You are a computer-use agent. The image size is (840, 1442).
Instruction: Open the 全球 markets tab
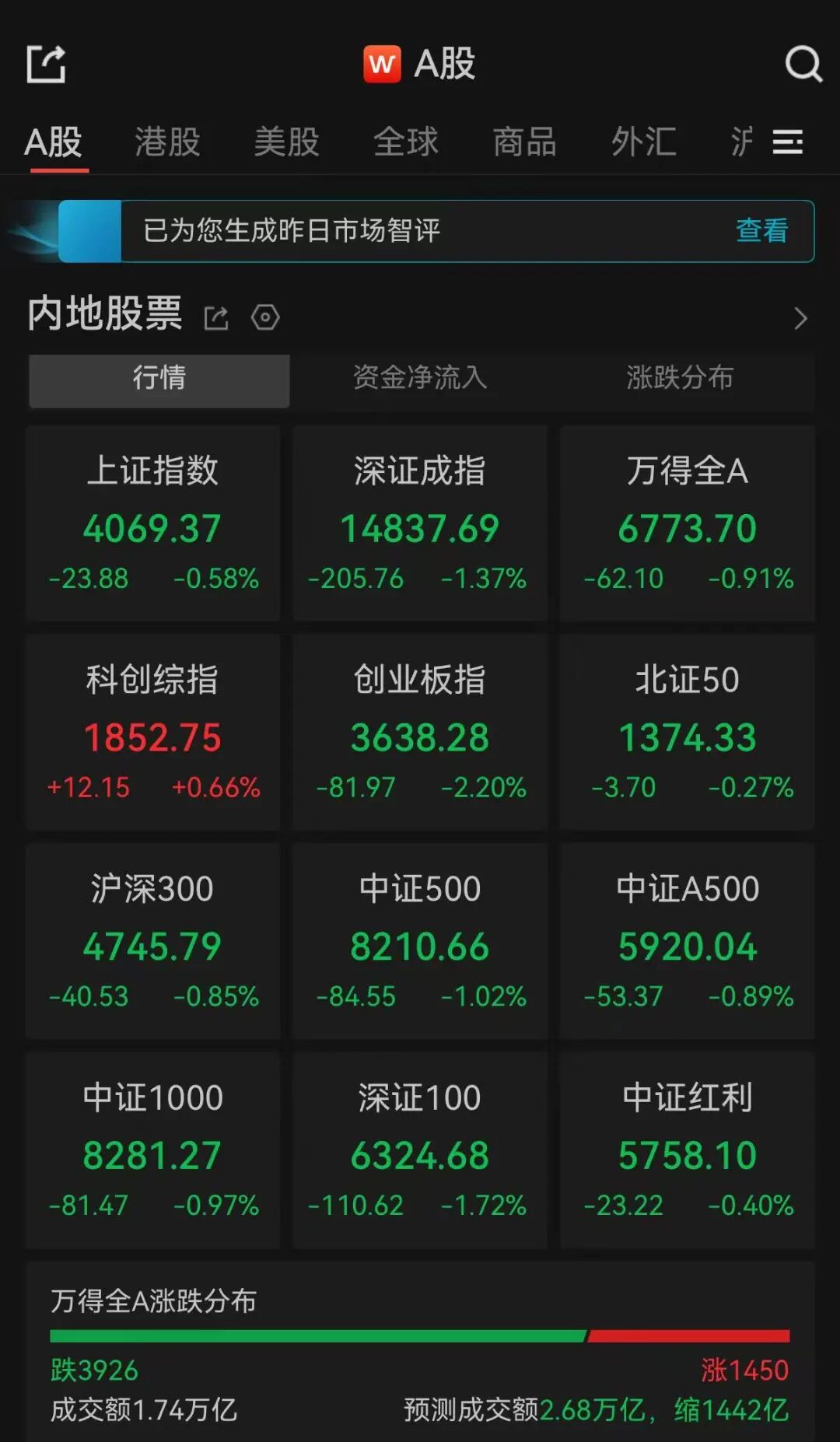coord(405,142)
